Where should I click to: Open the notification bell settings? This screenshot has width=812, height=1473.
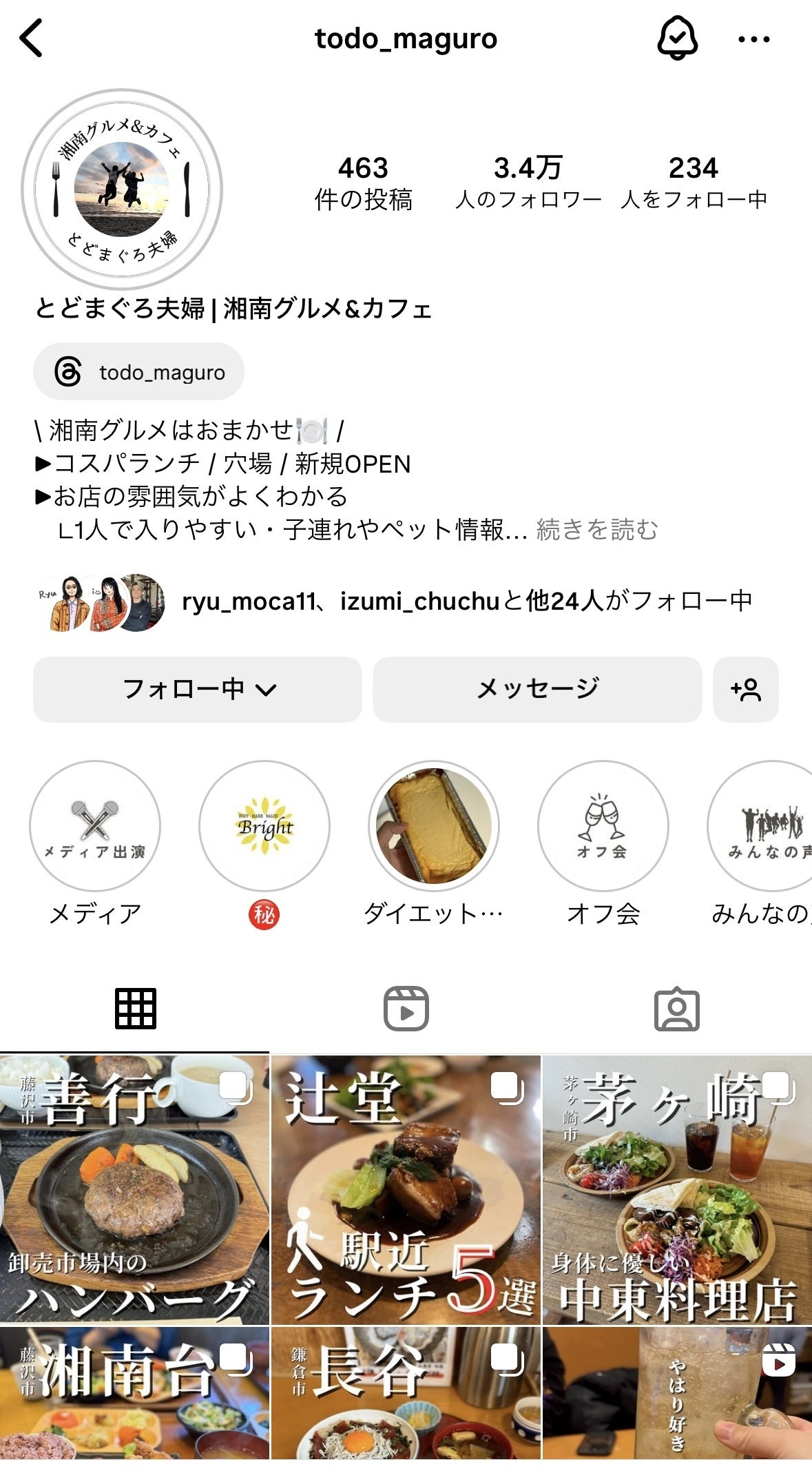point(678,39)
